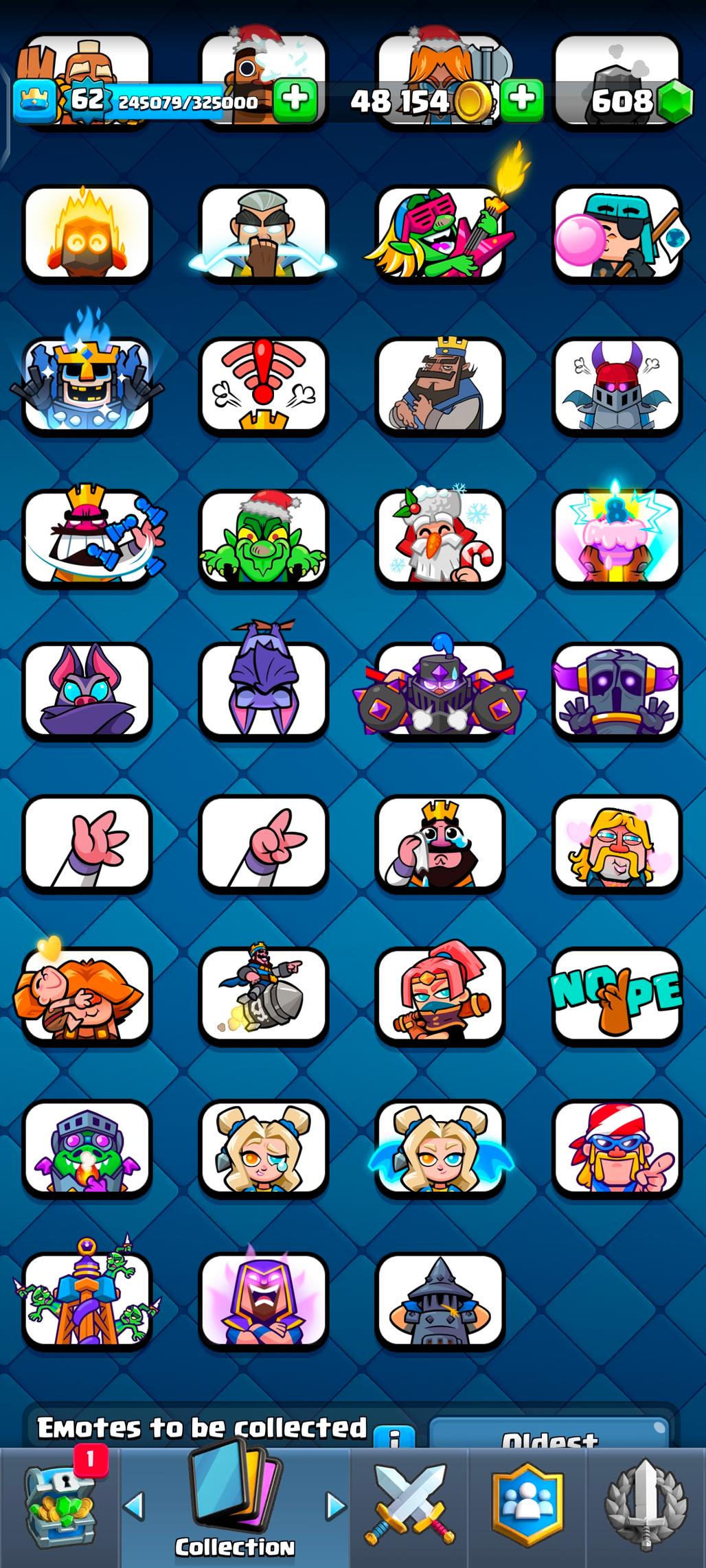
Task: Tap the right arrow beside Collection
Action: (x=336, y=1506)
